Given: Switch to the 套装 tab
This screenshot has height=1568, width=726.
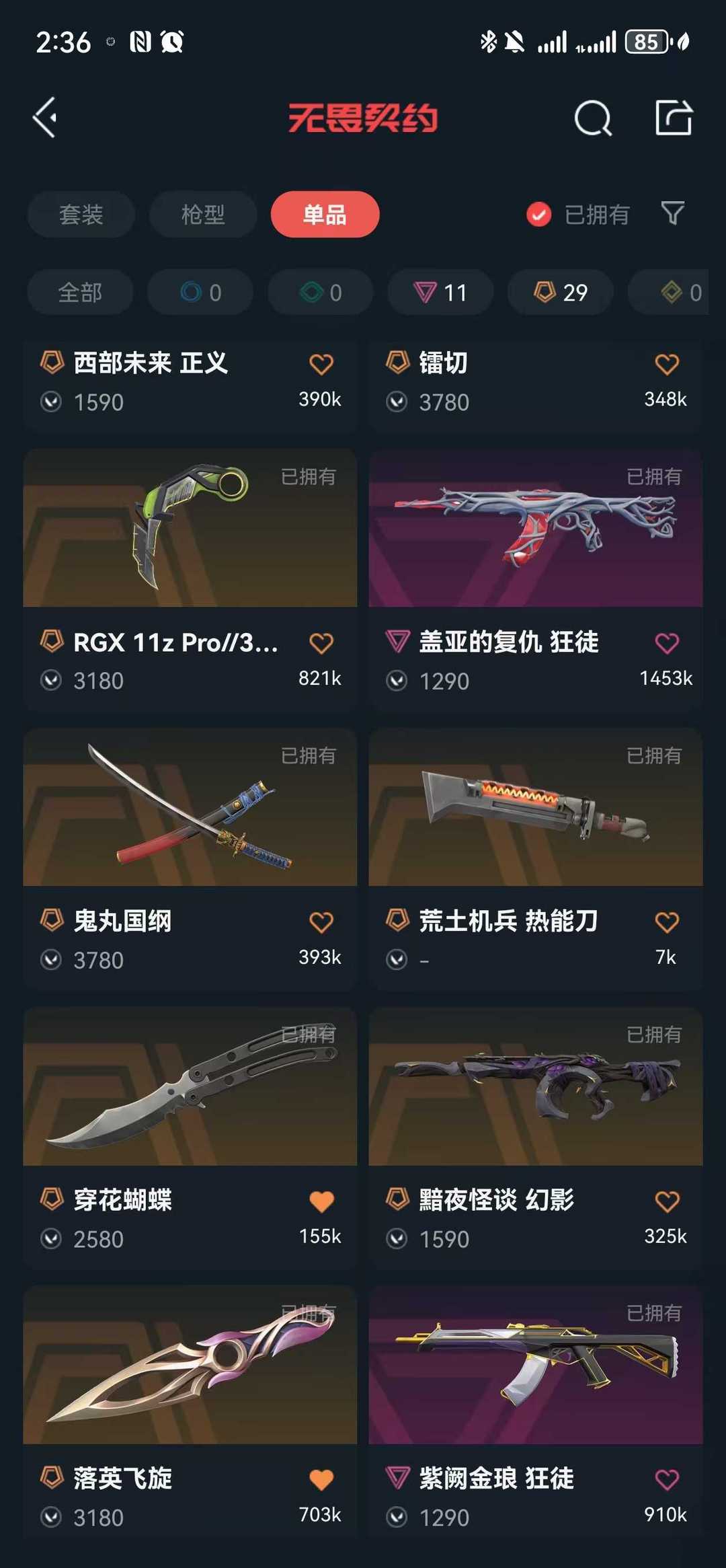Looking at the screenshot, I should 81,215.
